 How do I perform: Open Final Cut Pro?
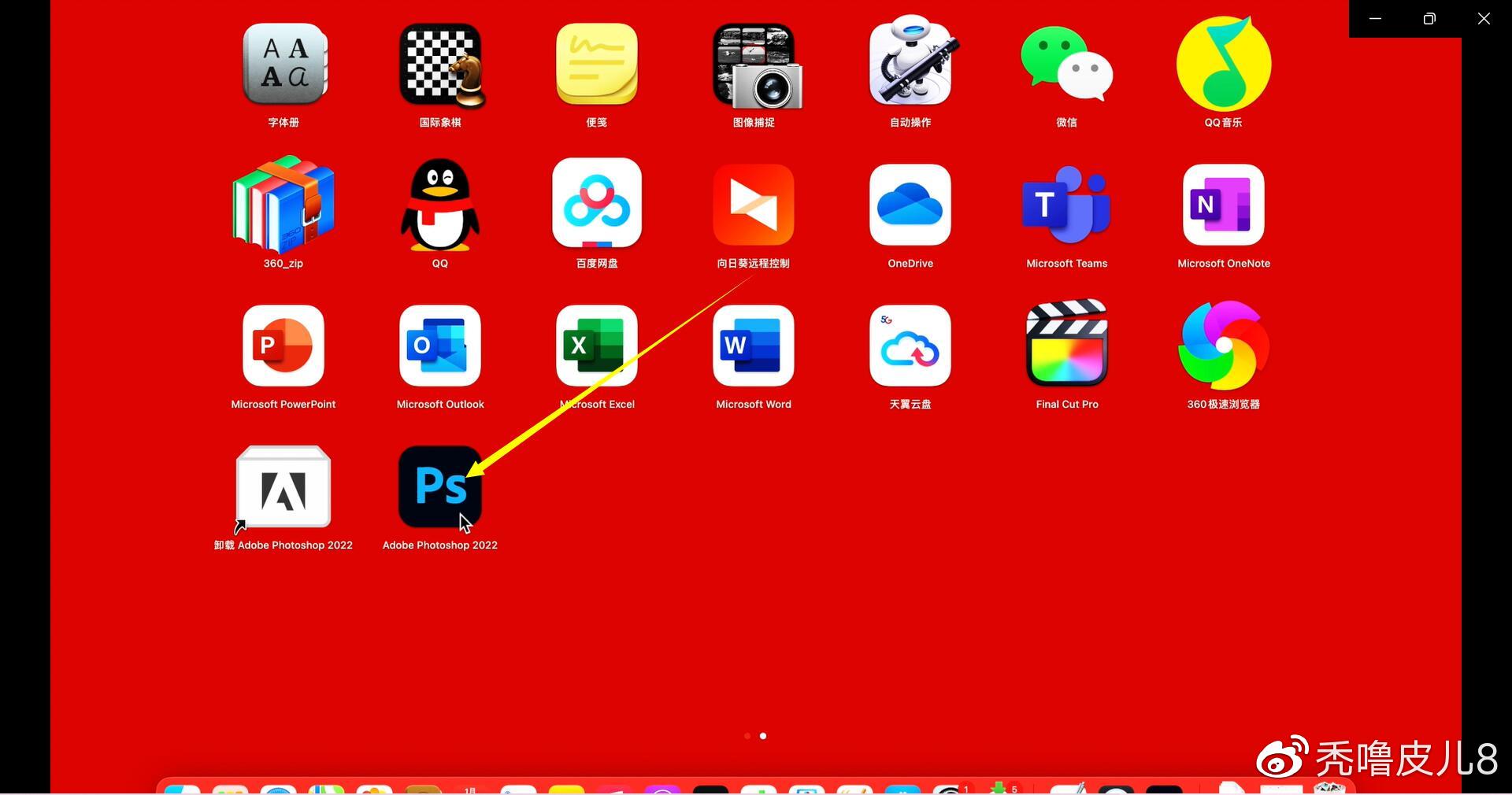(x=1066, y=344)
